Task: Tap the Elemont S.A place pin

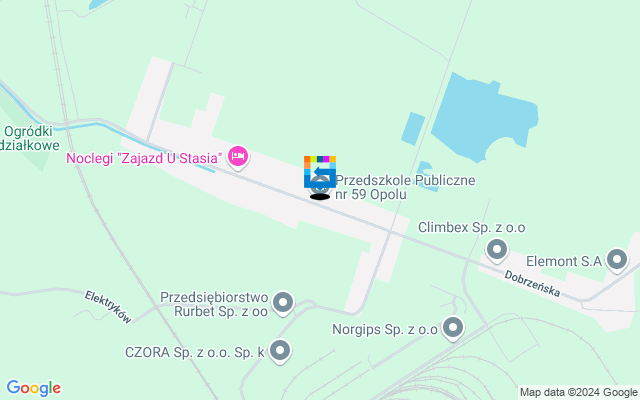Action: point(616,261)
